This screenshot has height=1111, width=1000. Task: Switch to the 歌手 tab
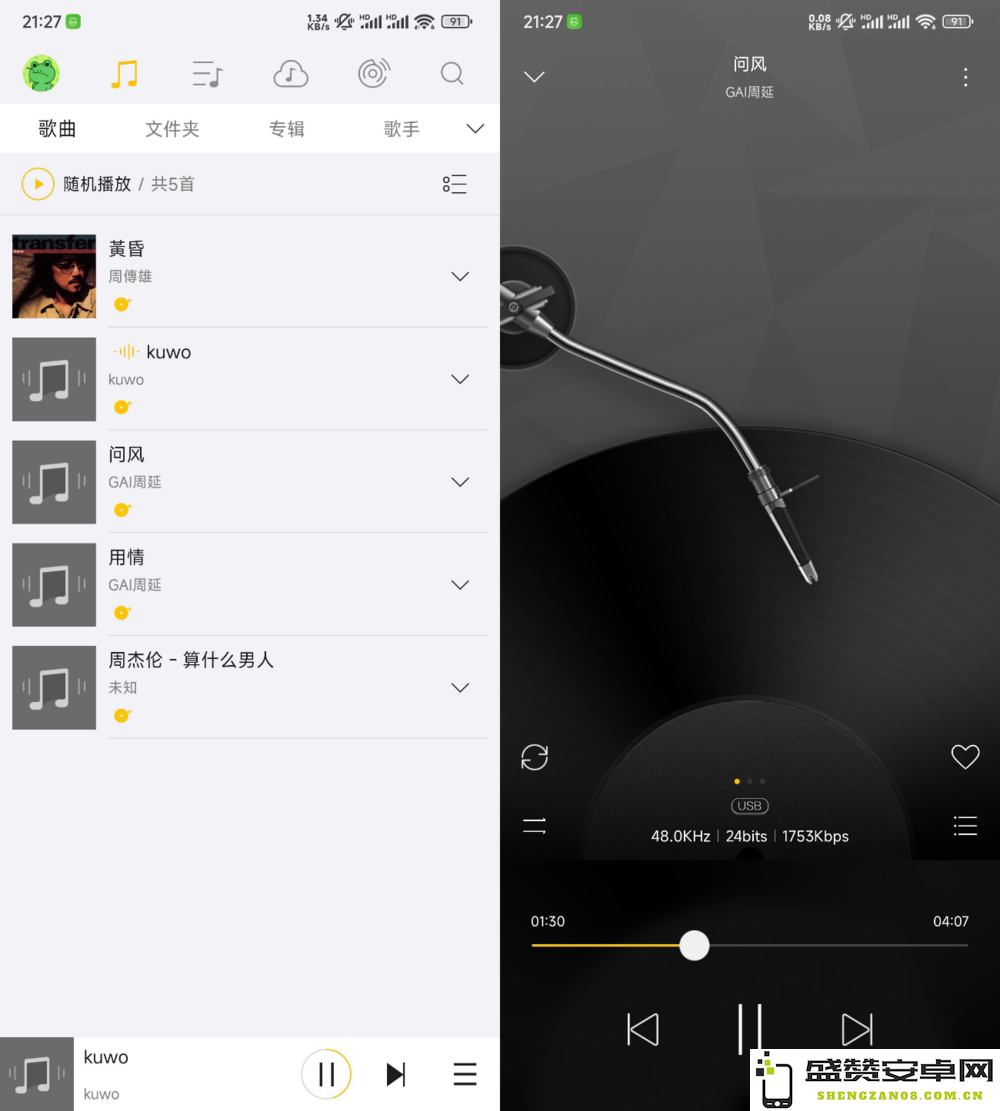coord(401,129)
